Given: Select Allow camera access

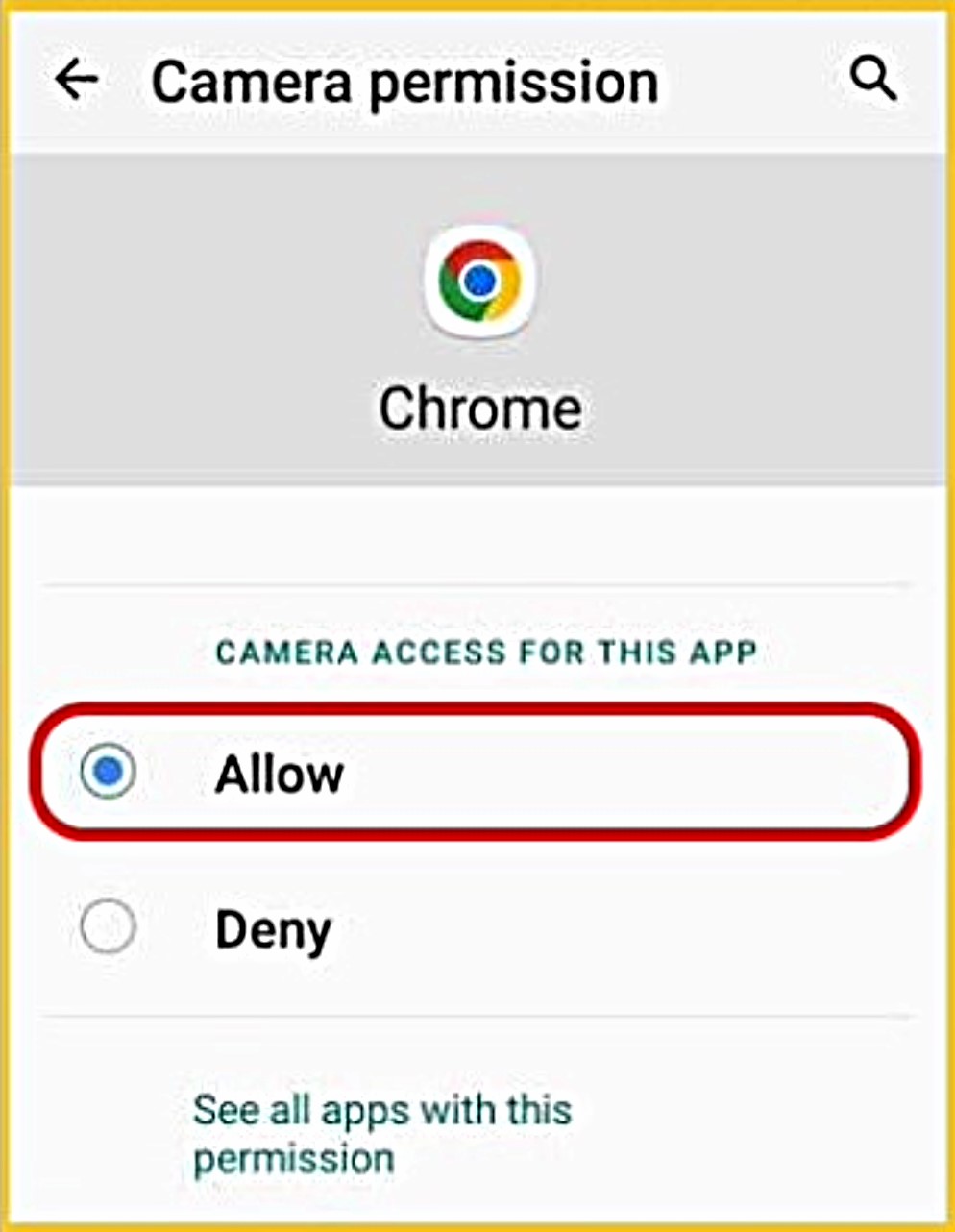Looking at the screenshot, I should [109, 772].
